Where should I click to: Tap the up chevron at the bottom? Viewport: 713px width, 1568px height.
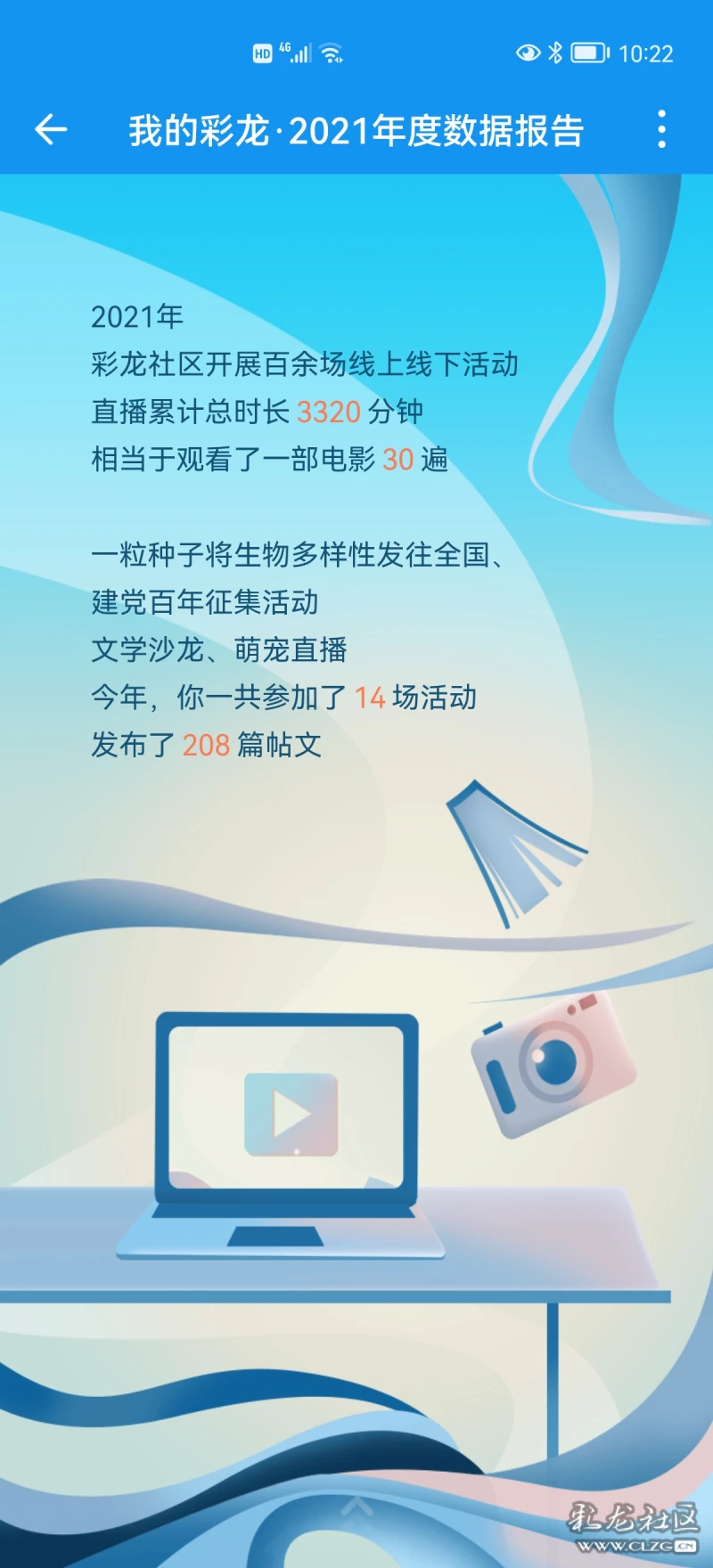[x=357, y=1507]
